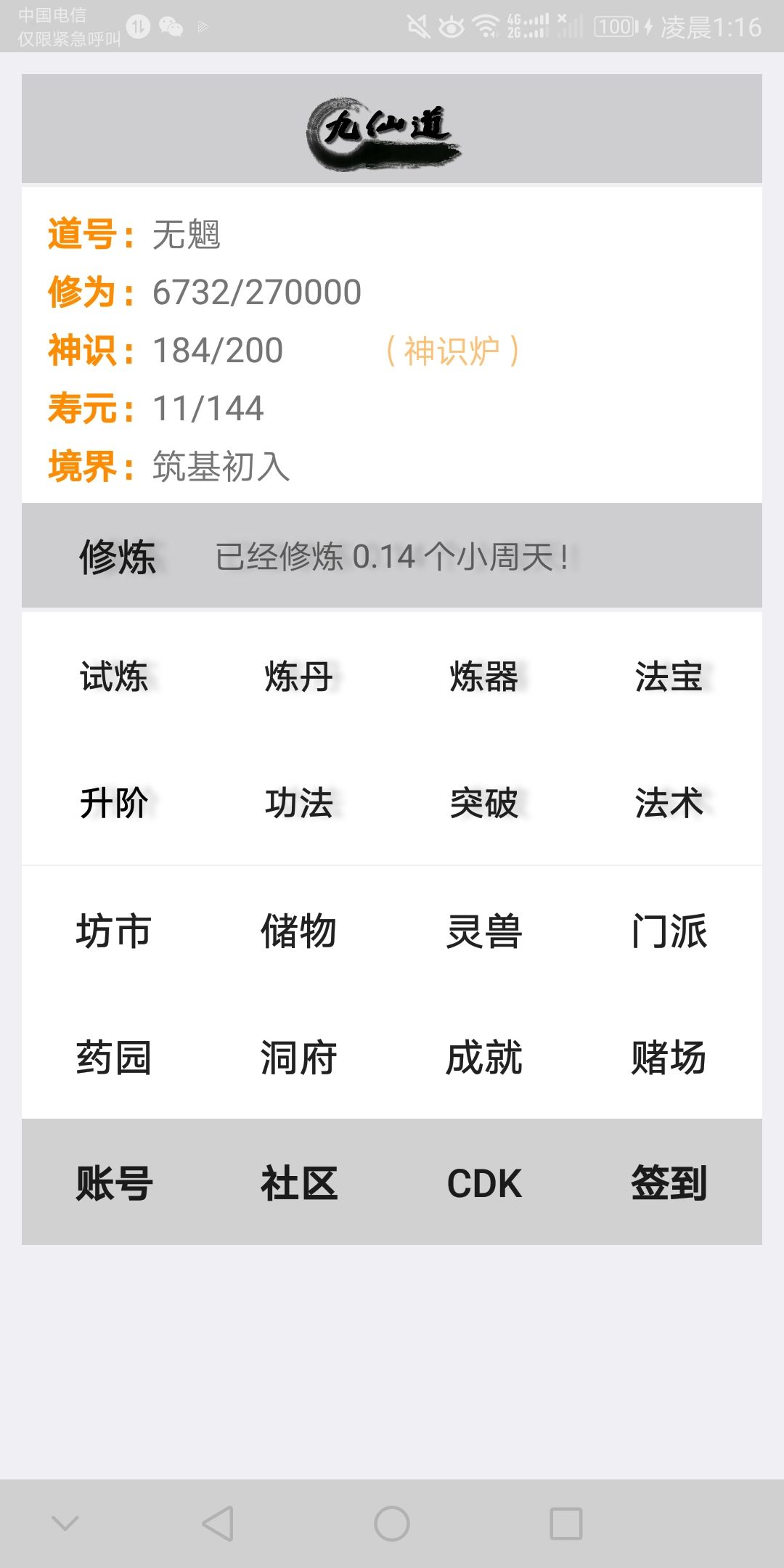
Task: Enter the 药园 herb garden
Action: point(114,1057)
